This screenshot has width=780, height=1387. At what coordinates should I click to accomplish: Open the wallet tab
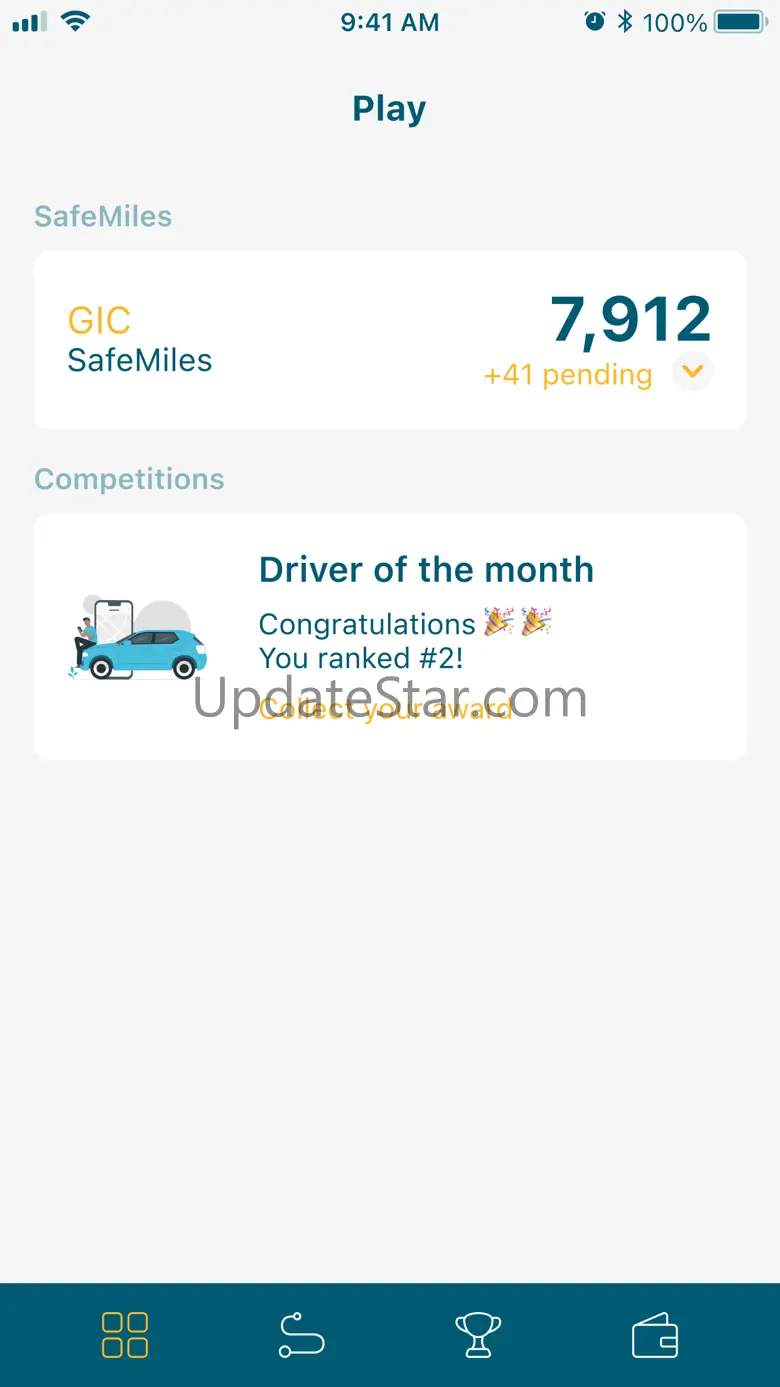(x=655, y=1335)
